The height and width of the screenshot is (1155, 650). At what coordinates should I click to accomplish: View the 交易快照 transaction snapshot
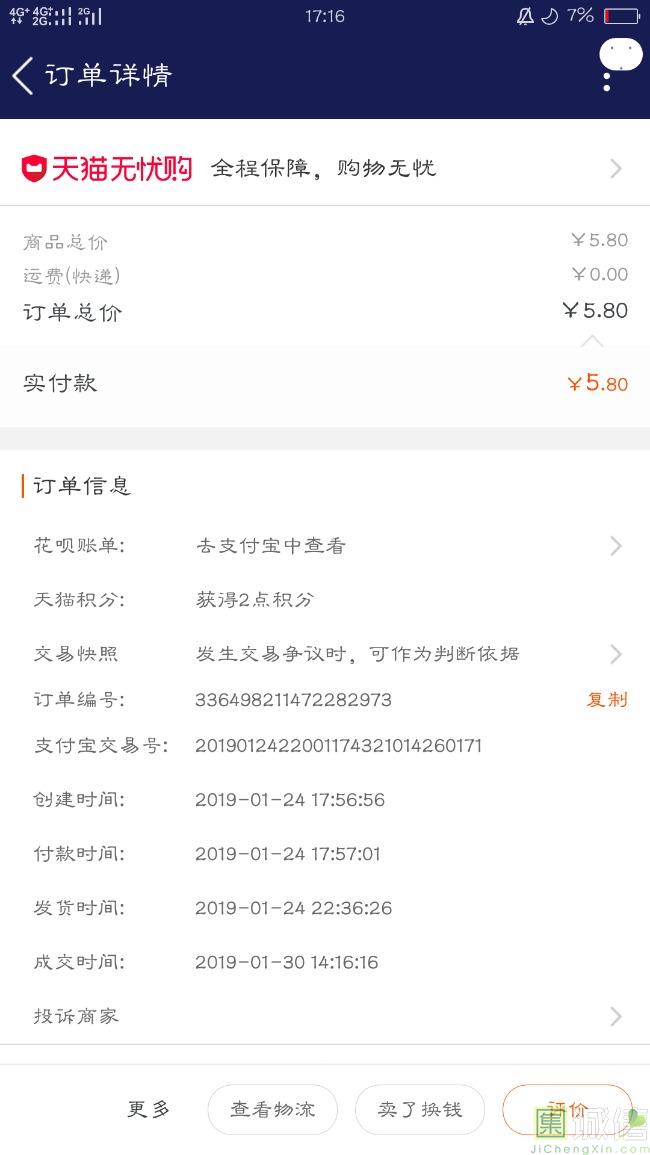click(x=325, y=654)
